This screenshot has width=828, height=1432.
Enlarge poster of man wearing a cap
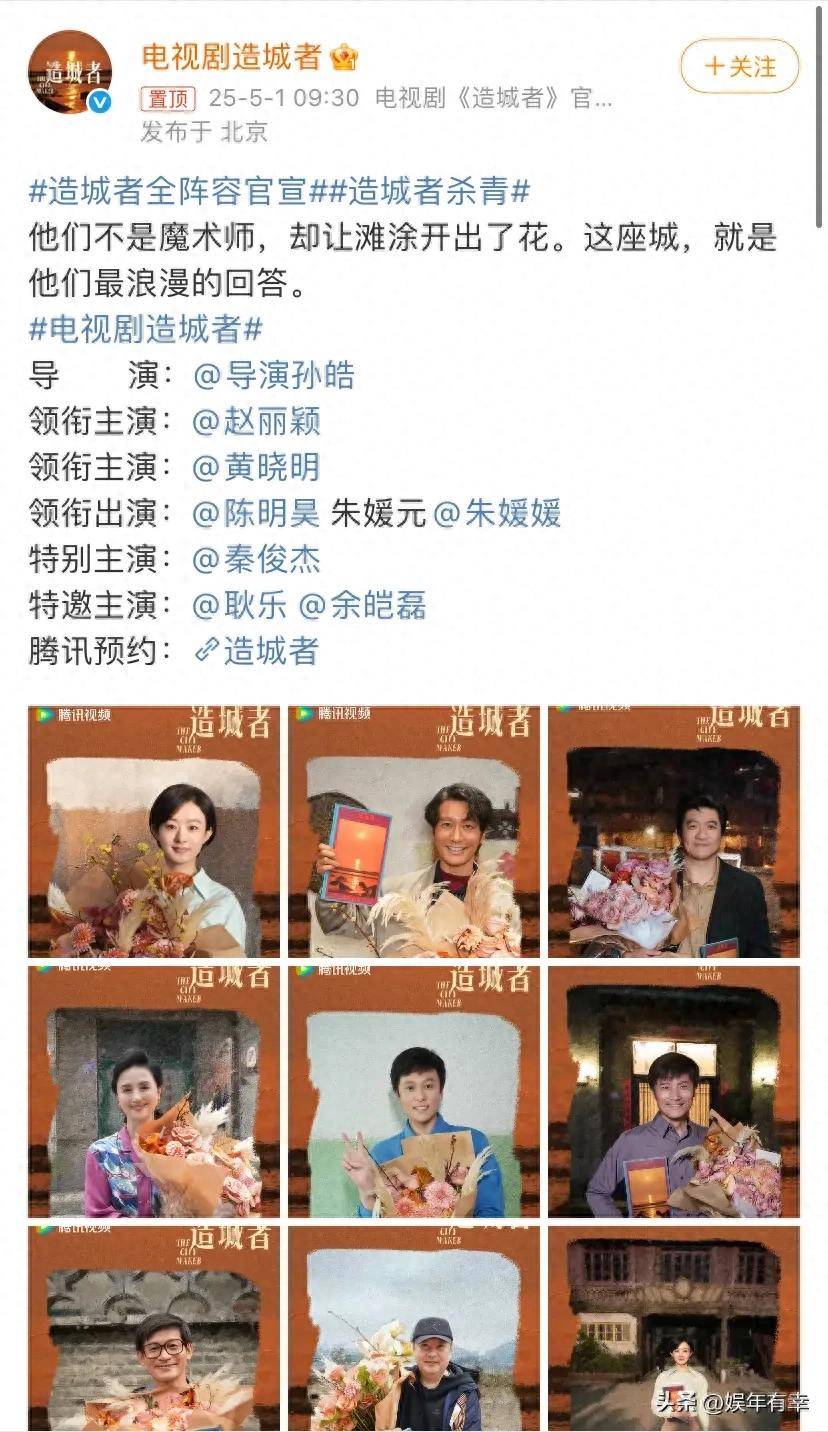(413, 1330)
